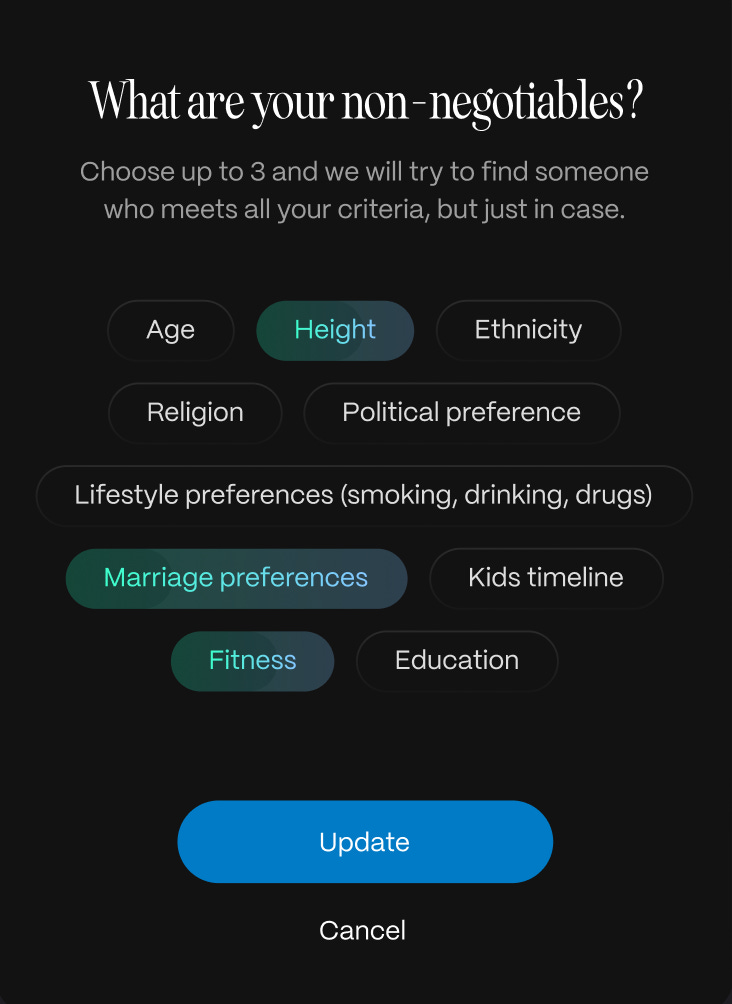Choose the Education chip
This screenshot has width=732, height=1004.
pyautogui.click(x=457, y=661)
